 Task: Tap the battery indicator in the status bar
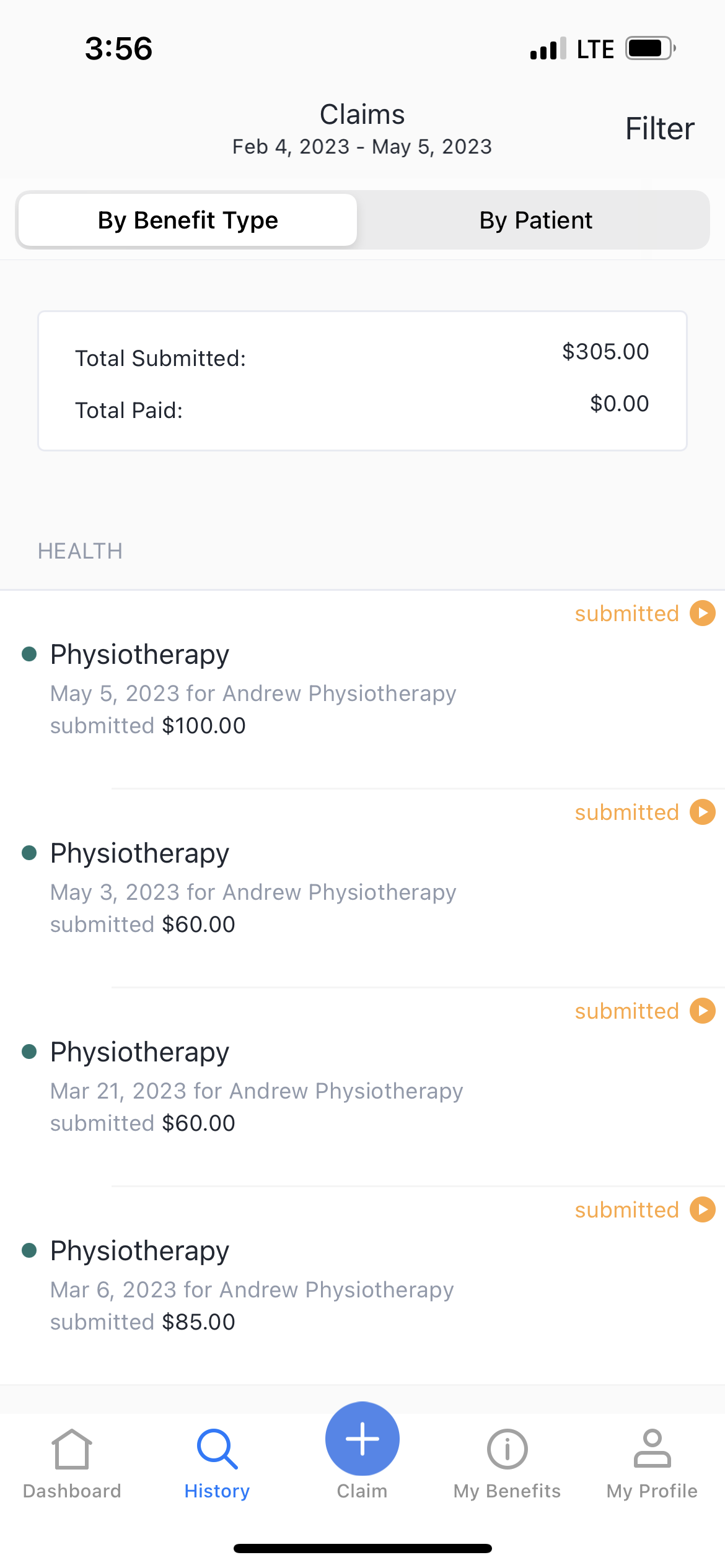(x=647, y=48)
